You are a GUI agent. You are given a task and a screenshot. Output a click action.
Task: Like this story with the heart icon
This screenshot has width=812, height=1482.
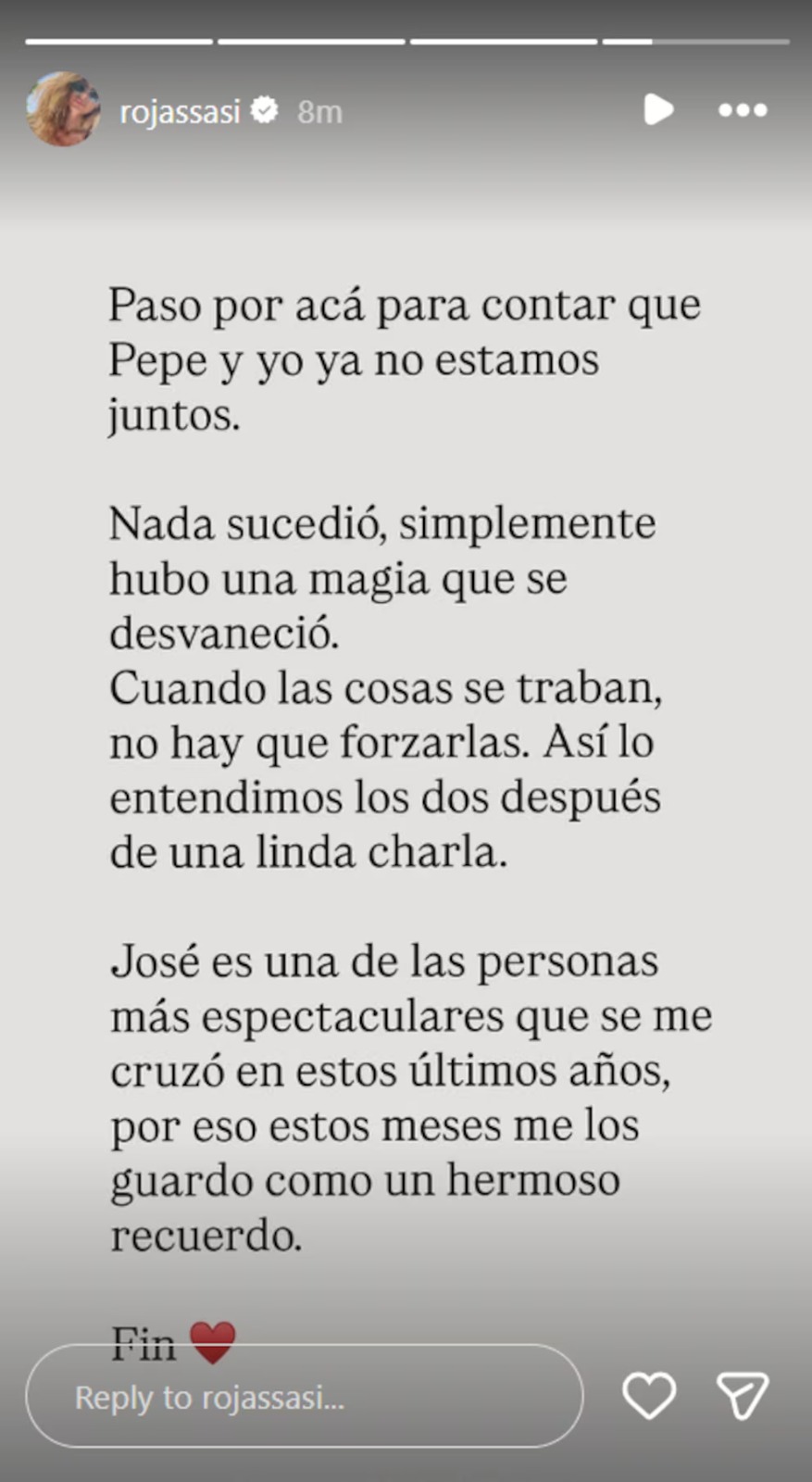click(649, 1395)
